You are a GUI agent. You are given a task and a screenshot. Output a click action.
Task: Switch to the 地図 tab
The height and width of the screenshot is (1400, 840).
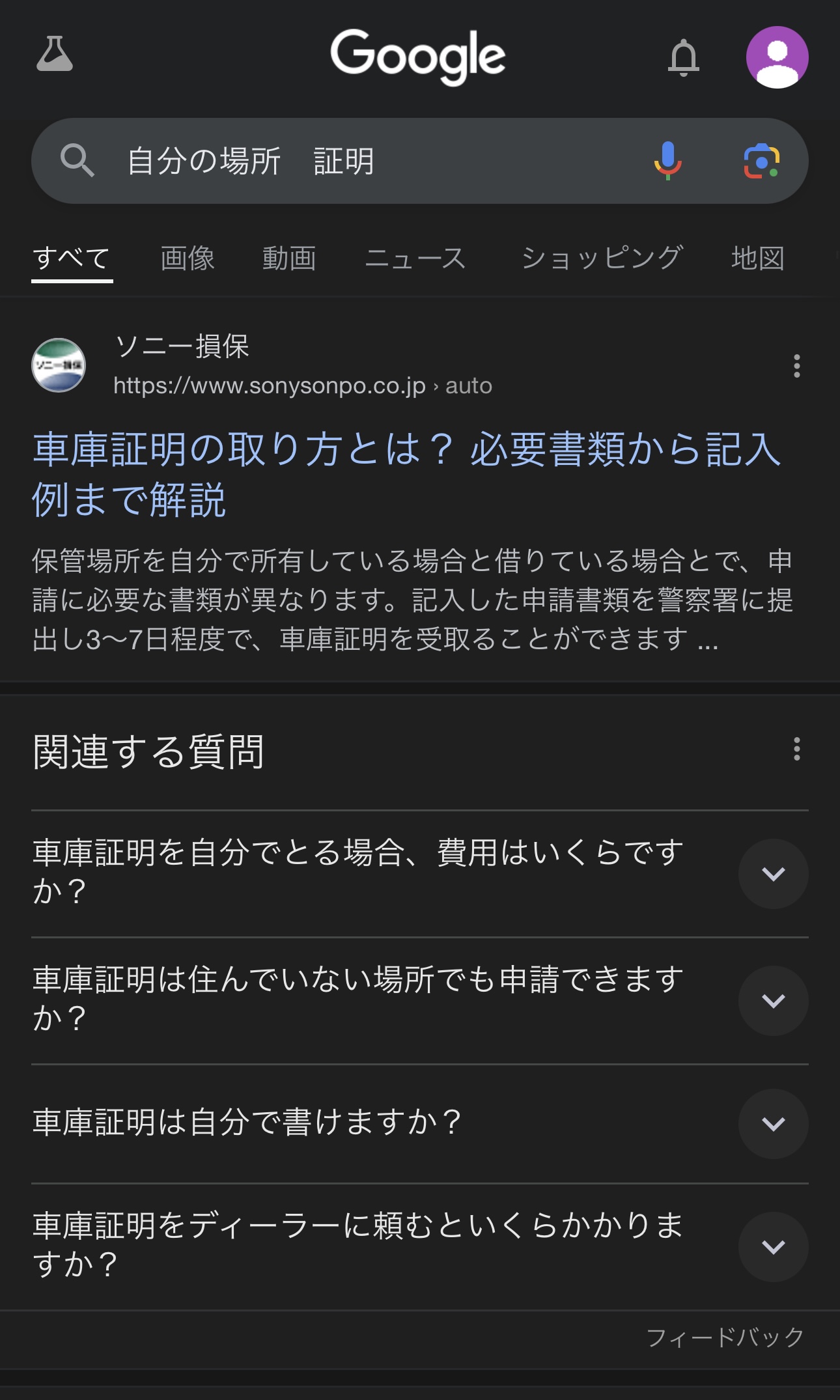coord(758,259)
